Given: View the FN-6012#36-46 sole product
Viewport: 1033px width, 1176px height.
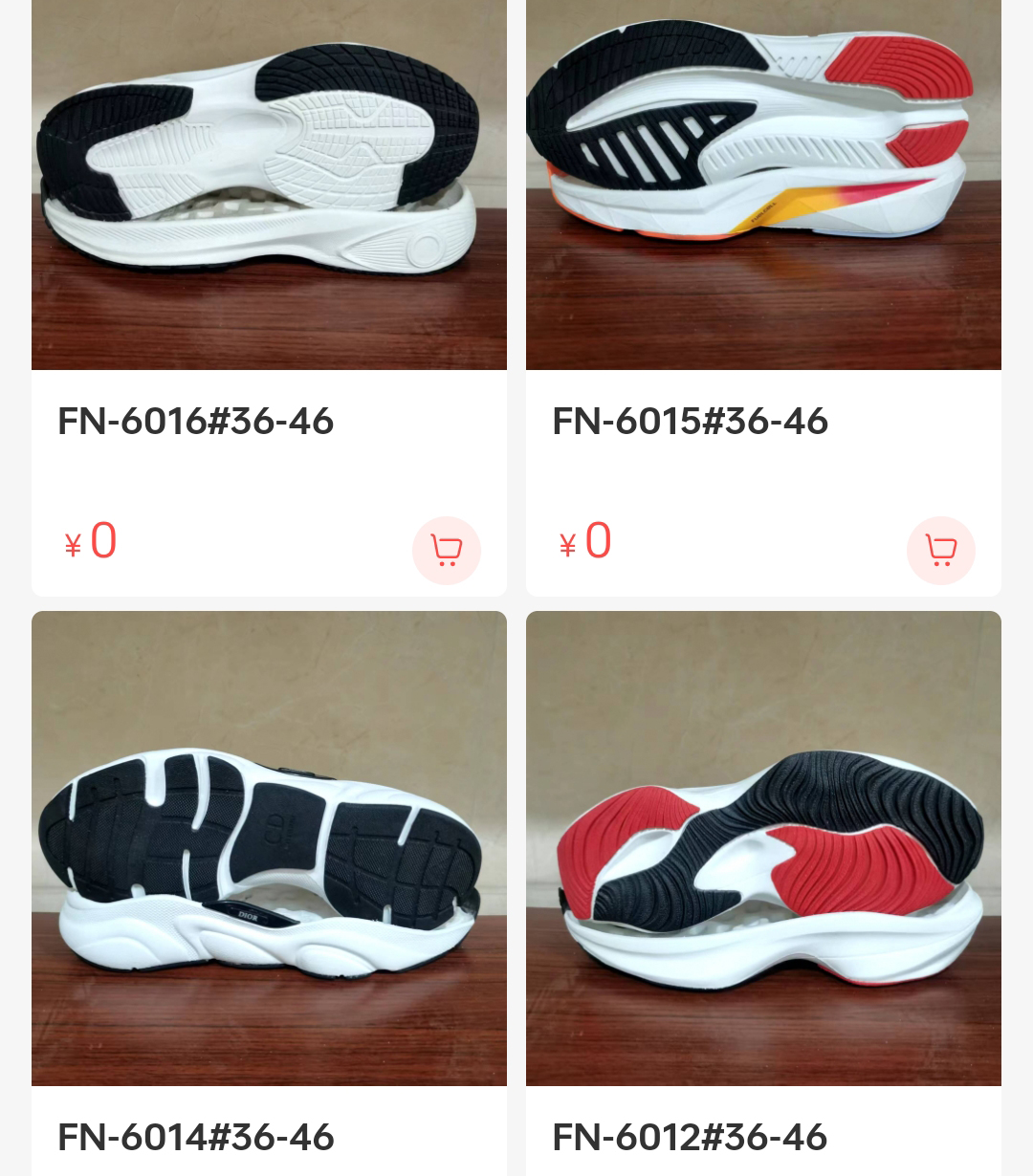Looking at the screenshot, I should point(763,848).
